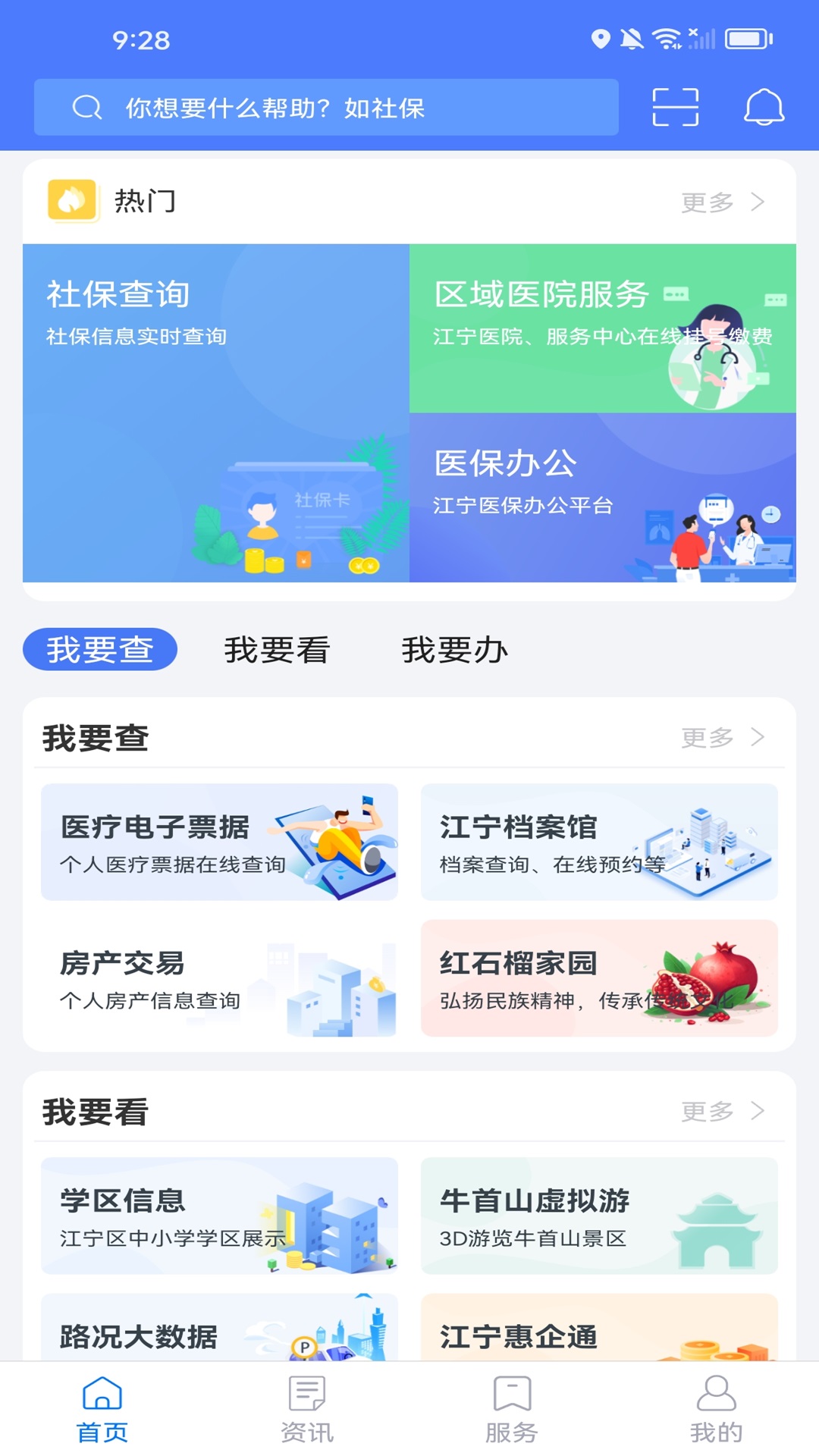This screenshot has height=1456, width=819.
Task: Switch to the 我要看 segment tab
Action: pyautogui.click(x=277, y=650)
